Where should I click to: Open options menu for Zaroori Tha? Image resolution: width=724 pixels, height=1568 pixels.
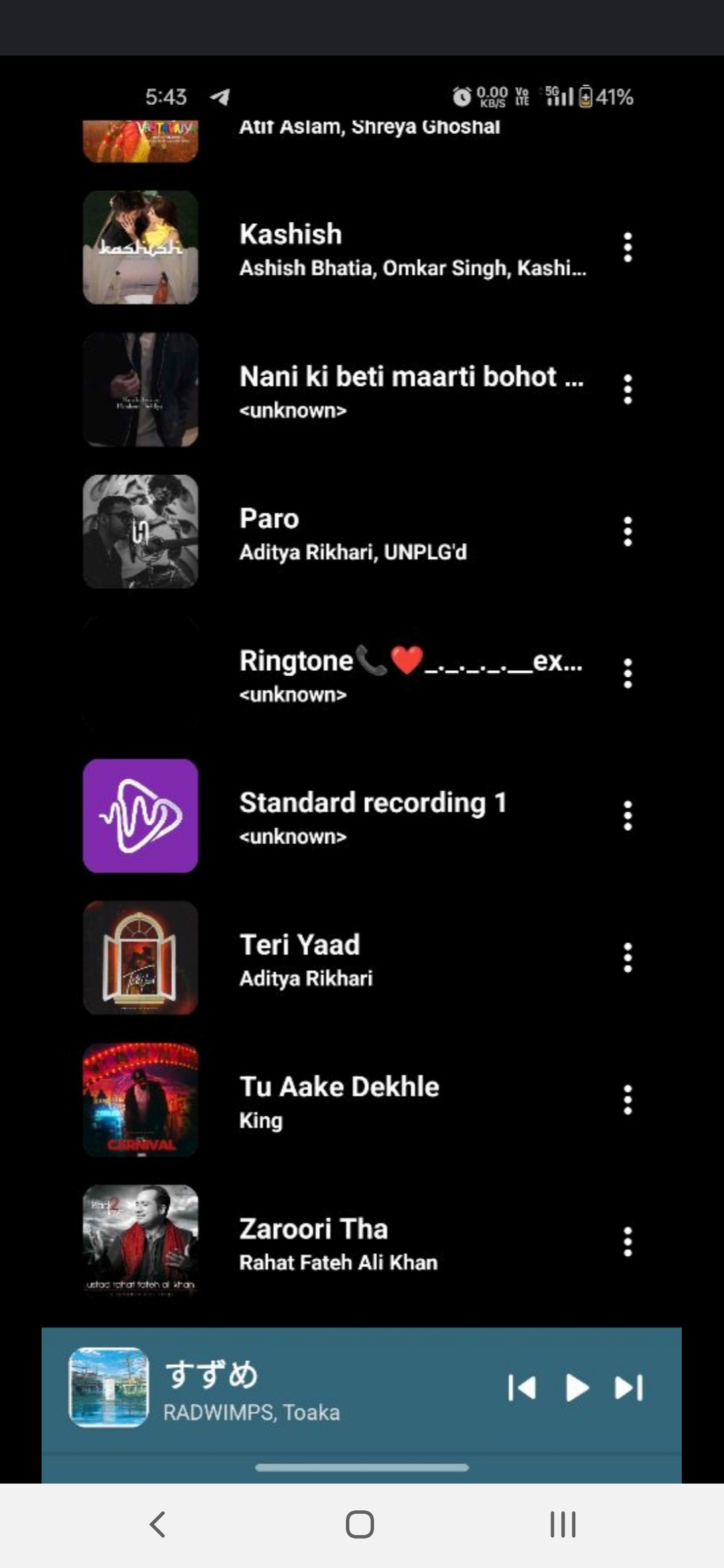click(627, 1242)
